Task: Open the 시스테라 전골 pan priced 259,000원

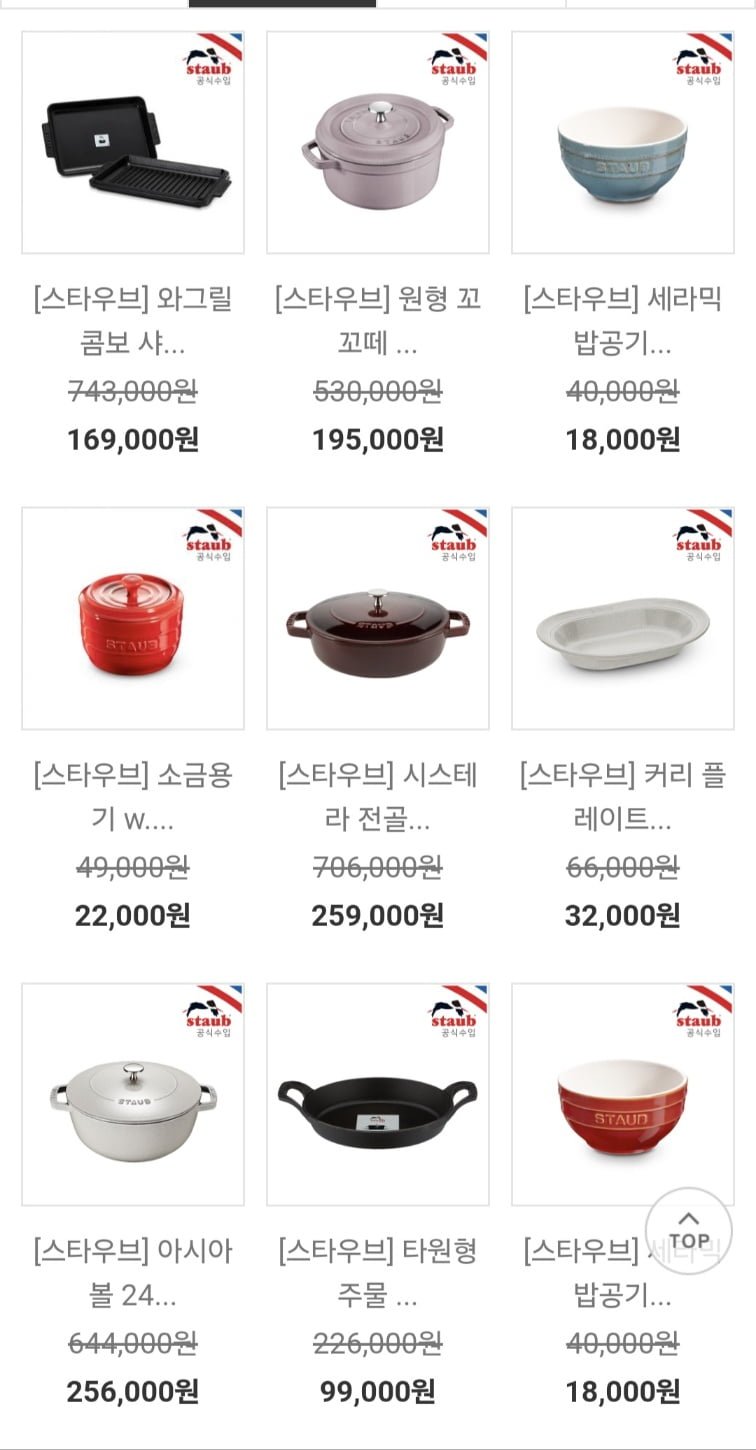Action: coord(378,618)
